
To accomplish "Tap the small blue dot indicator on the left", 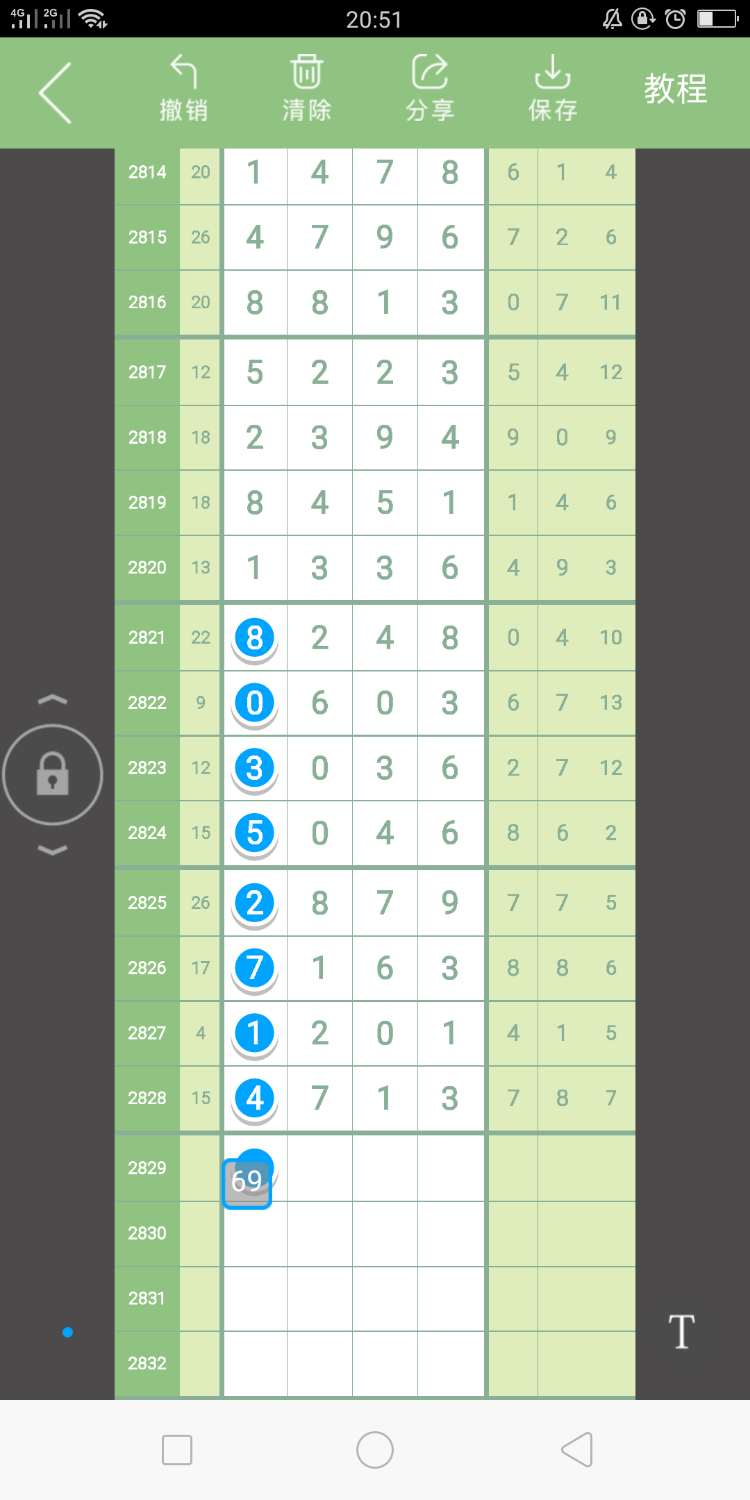I will pos(67,1332).
